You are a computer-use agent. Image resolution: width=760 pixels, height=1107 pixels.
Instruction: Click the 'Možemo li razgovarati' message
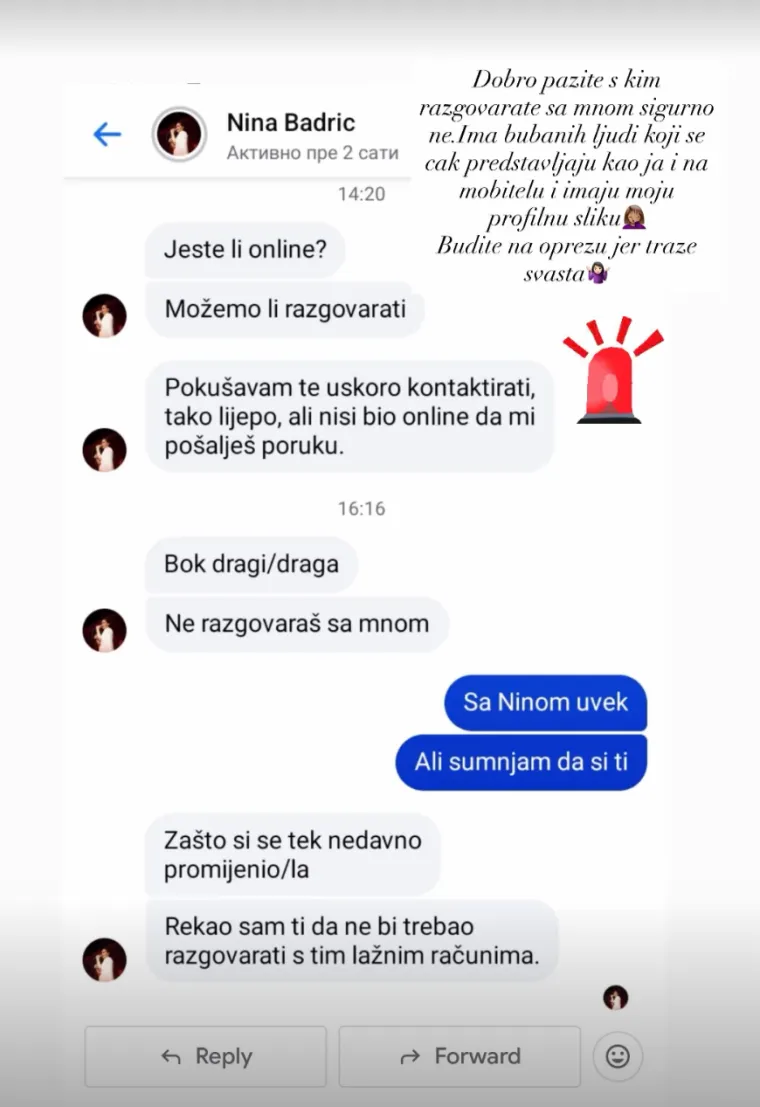click(285, 310)
